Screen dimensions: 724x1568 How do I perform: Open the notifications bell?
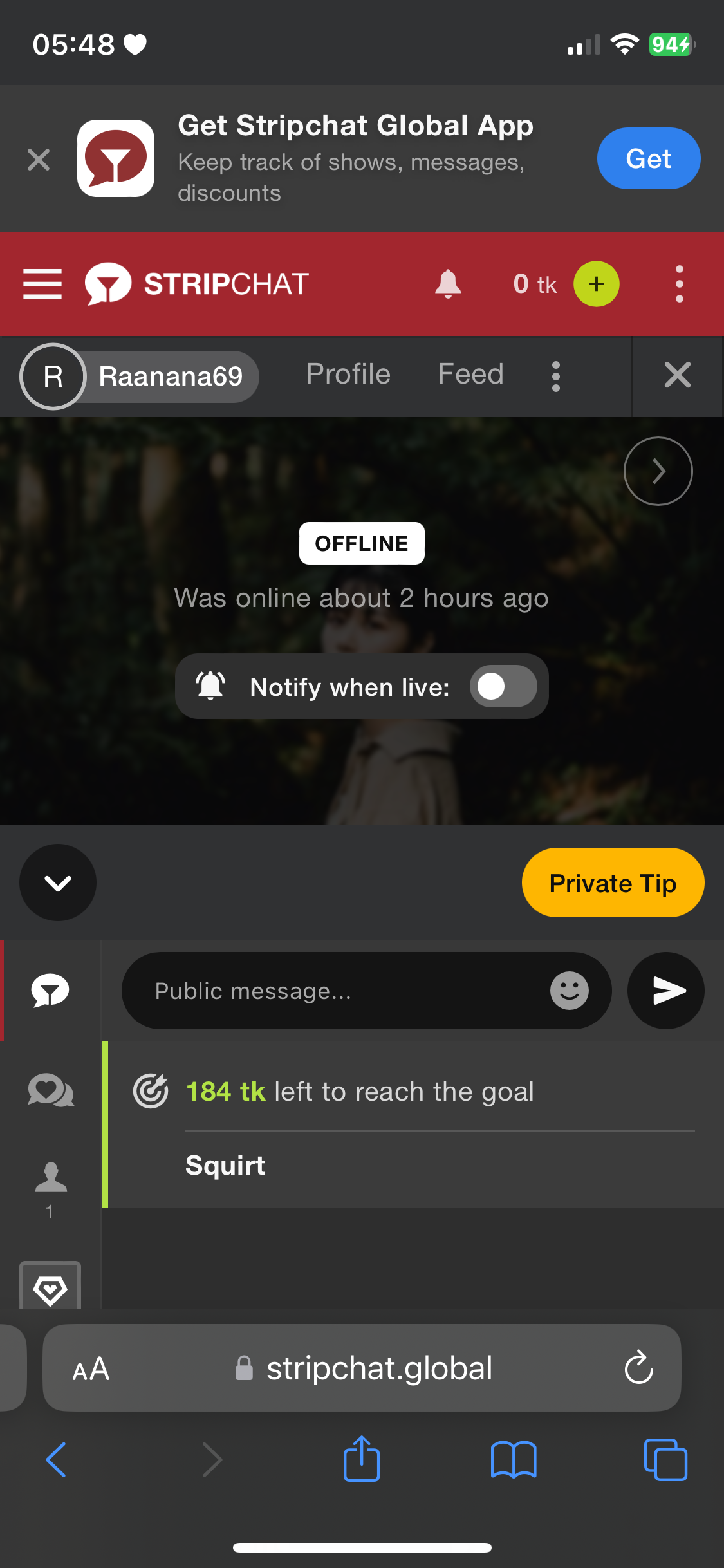tap(448, 284)
